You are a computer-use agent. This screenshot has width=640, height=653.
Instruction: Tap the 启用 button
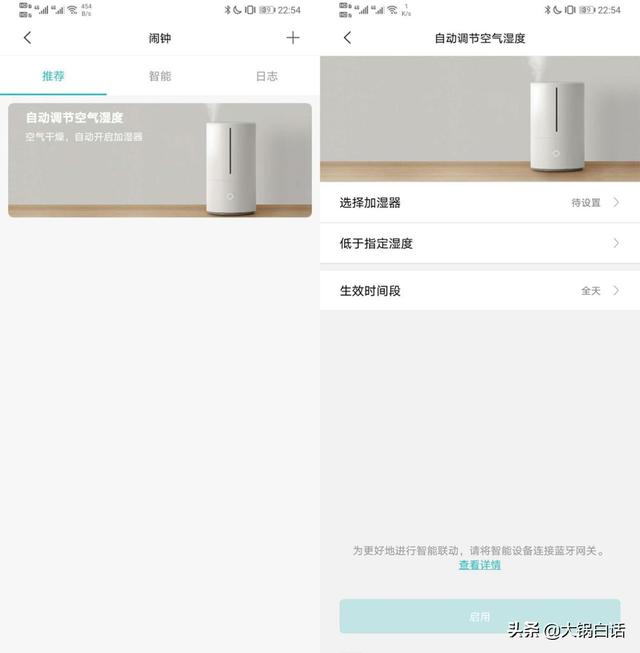pos(480,616)
